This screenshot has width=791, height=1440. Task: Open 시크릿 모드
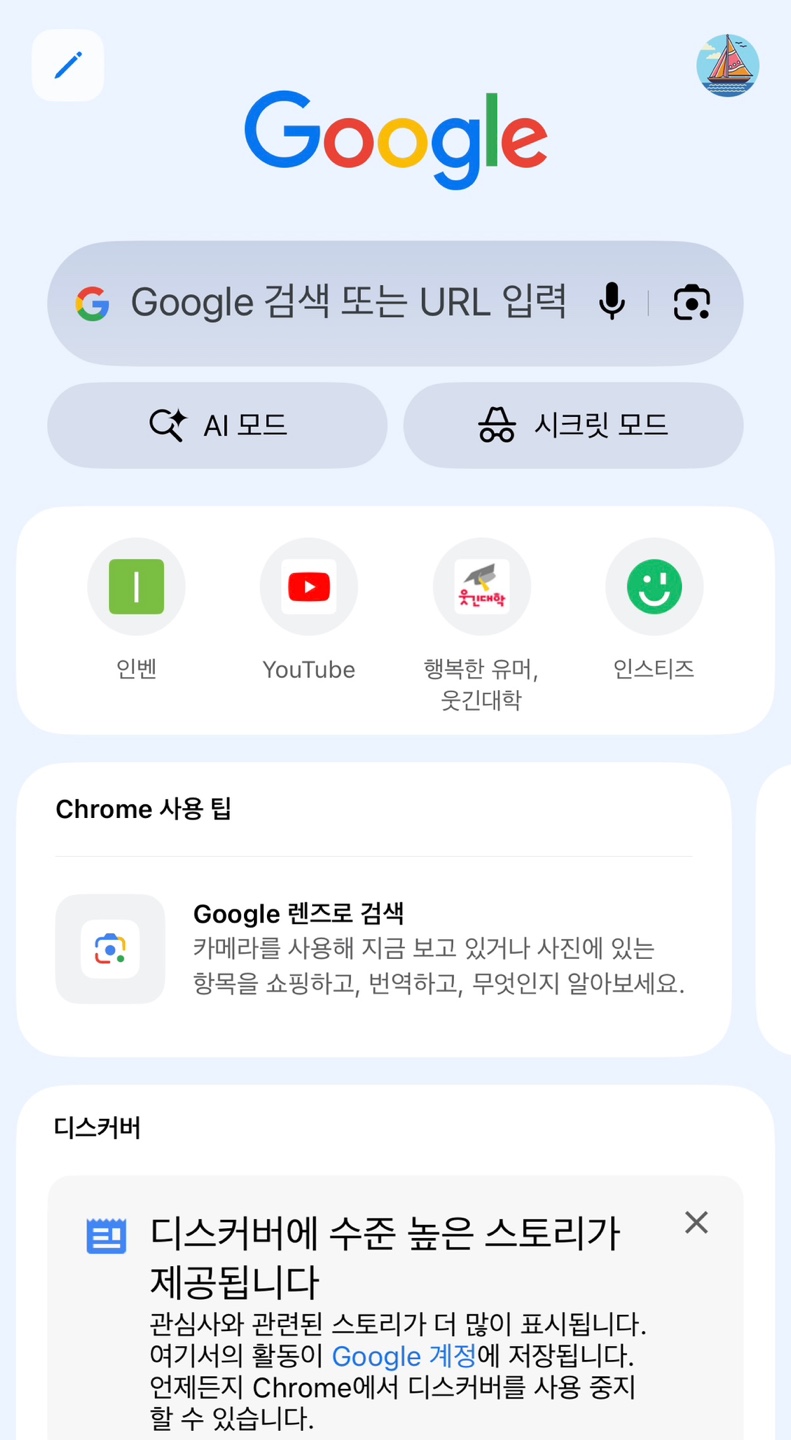(573, 425)
